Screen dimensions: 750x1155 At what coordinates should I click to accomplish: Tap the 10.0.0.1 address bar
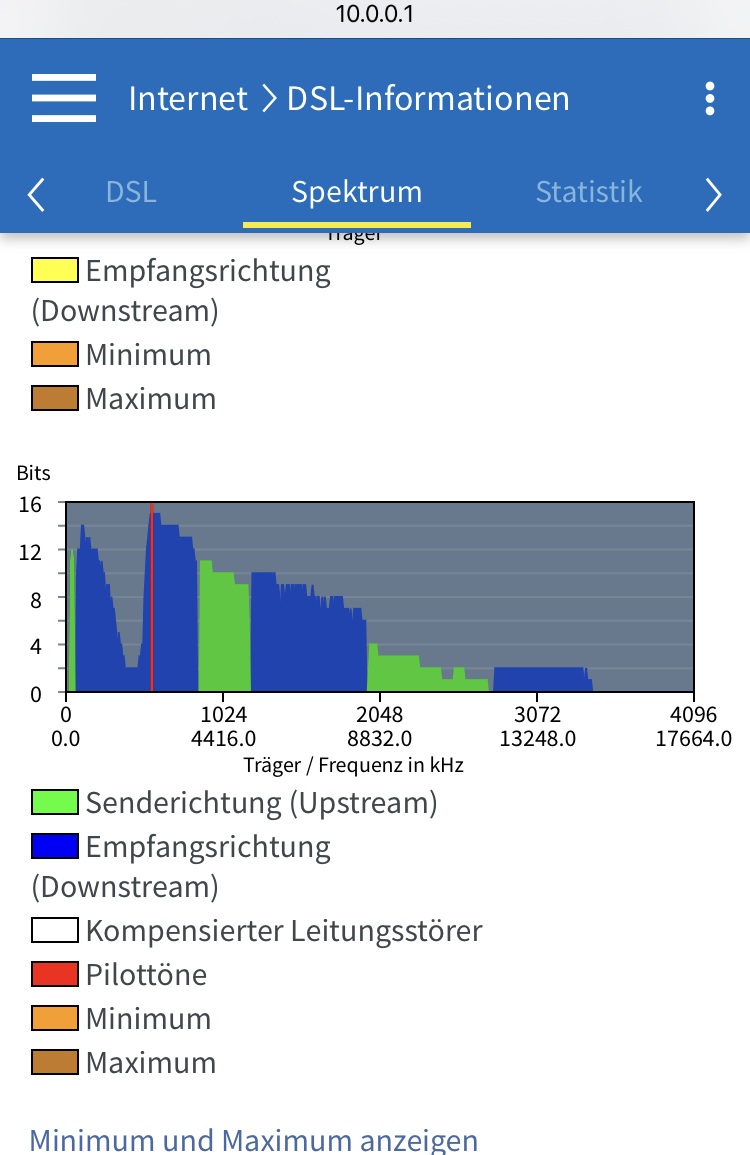pyautogui.click(x=375, y=15)
